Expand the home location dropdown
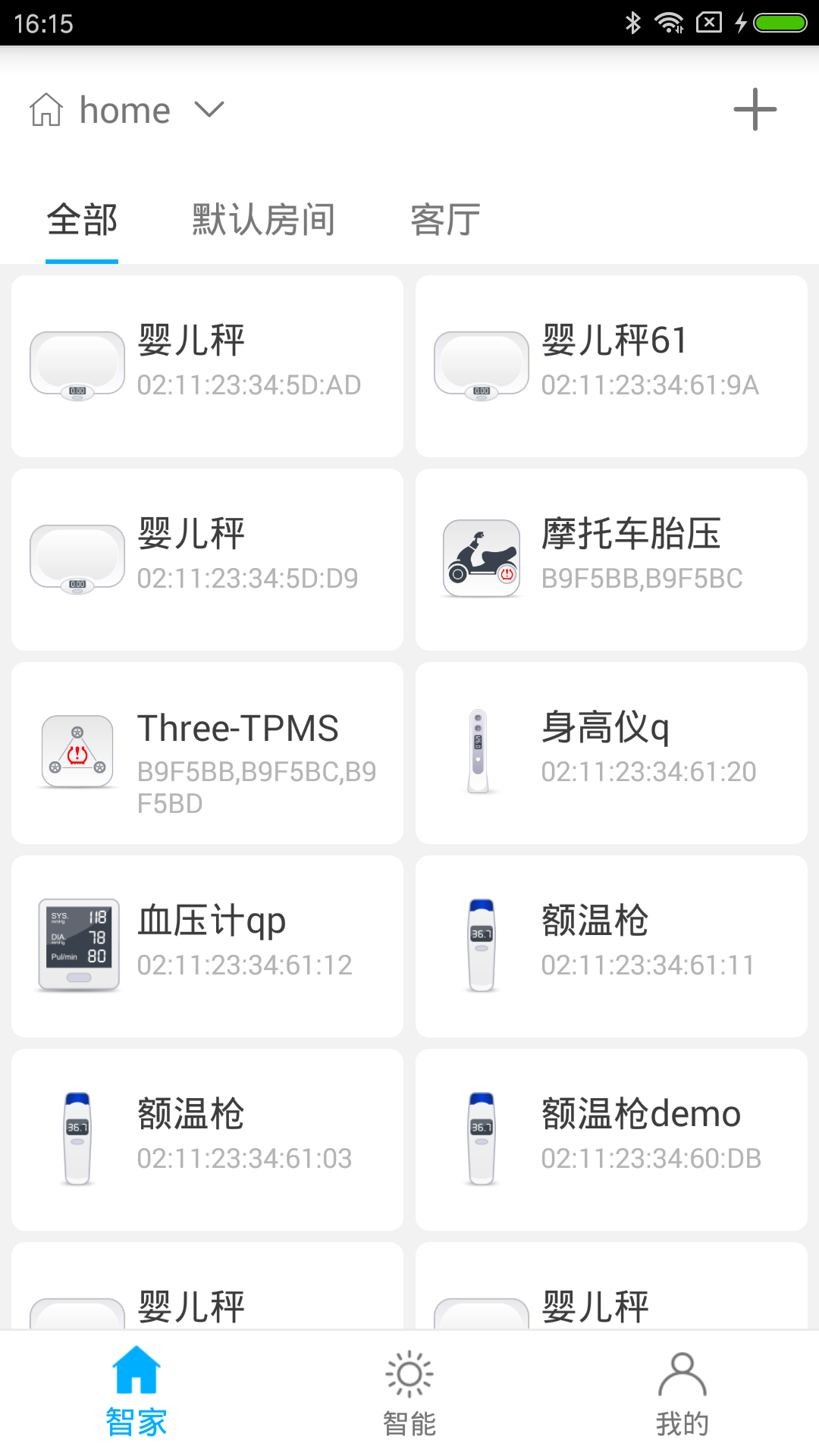 (209, 109)
